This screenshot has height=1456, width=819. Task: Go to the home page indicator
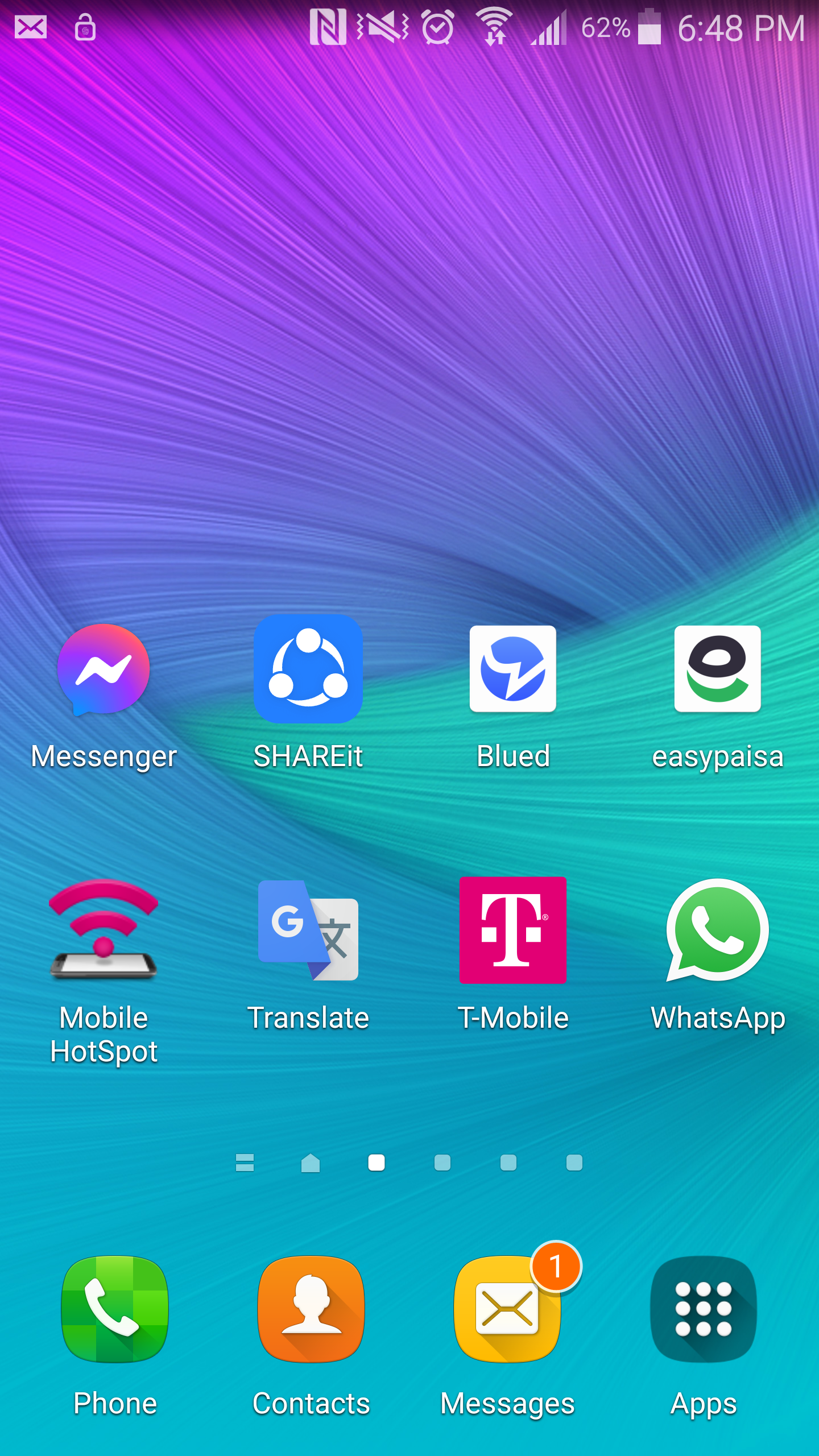click(x=311, y=1163)
